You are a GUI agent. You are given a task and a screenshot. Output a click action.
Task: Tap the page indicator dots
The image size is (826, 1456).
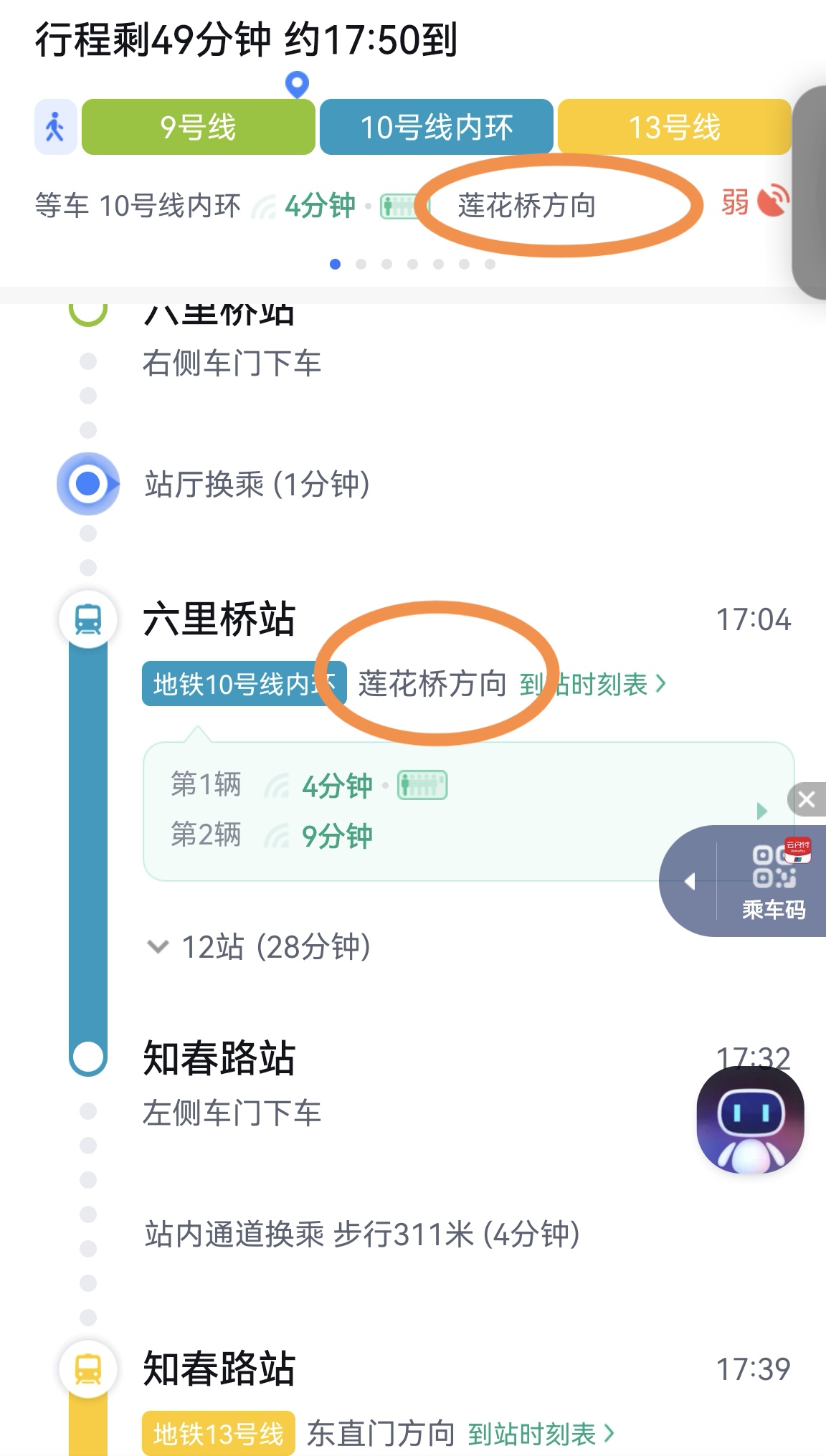(x=412, y=265)
